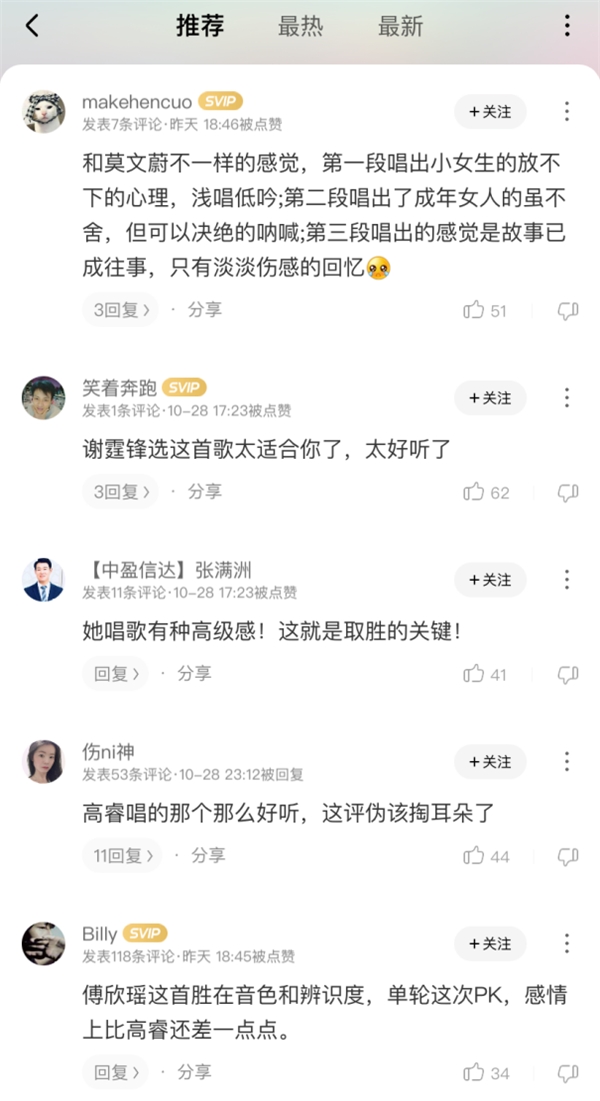The height and width of the screenshot is (1101, 600).
Task: Switch to the 最热 tab
Action: point(300,26)
